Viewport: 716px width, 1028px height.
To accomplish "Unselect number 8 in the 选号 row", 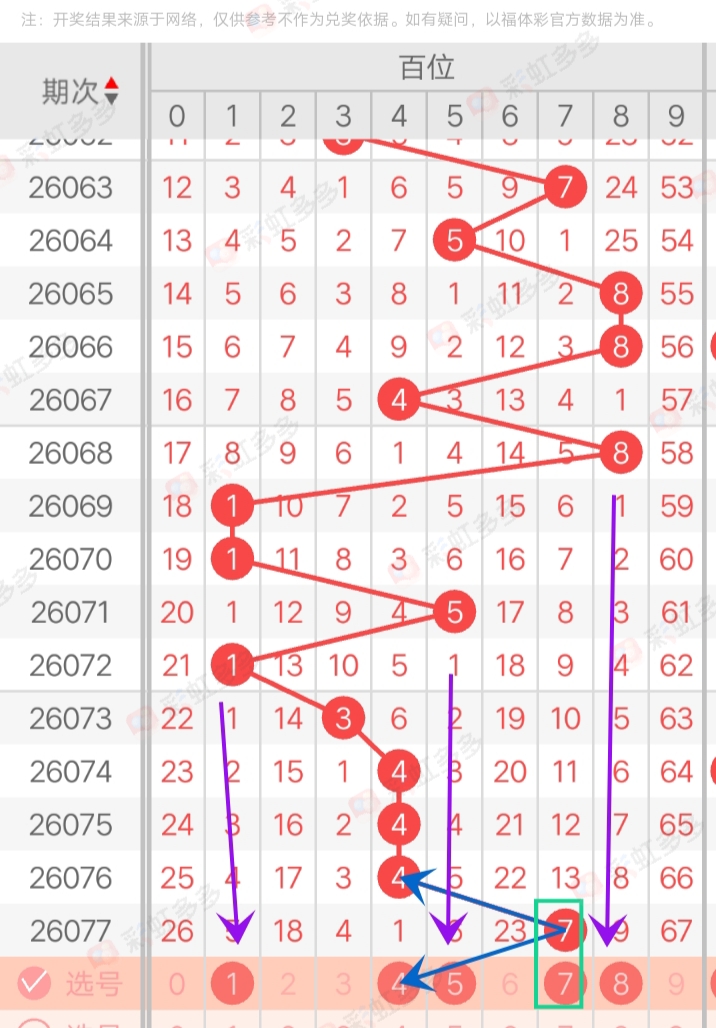I will [621, 985].
